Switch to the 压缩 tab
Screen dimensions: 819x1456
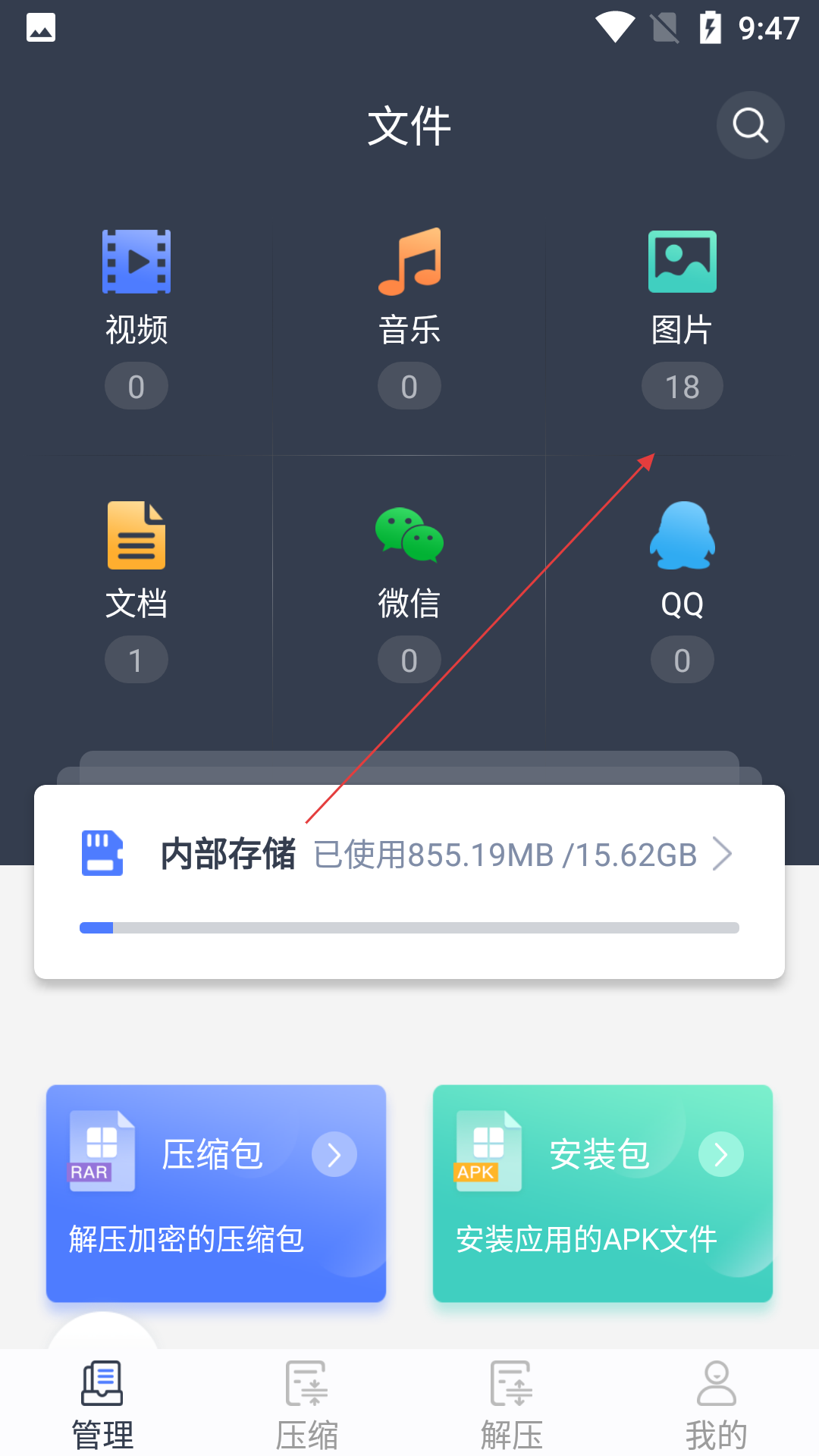[307, 1403]
